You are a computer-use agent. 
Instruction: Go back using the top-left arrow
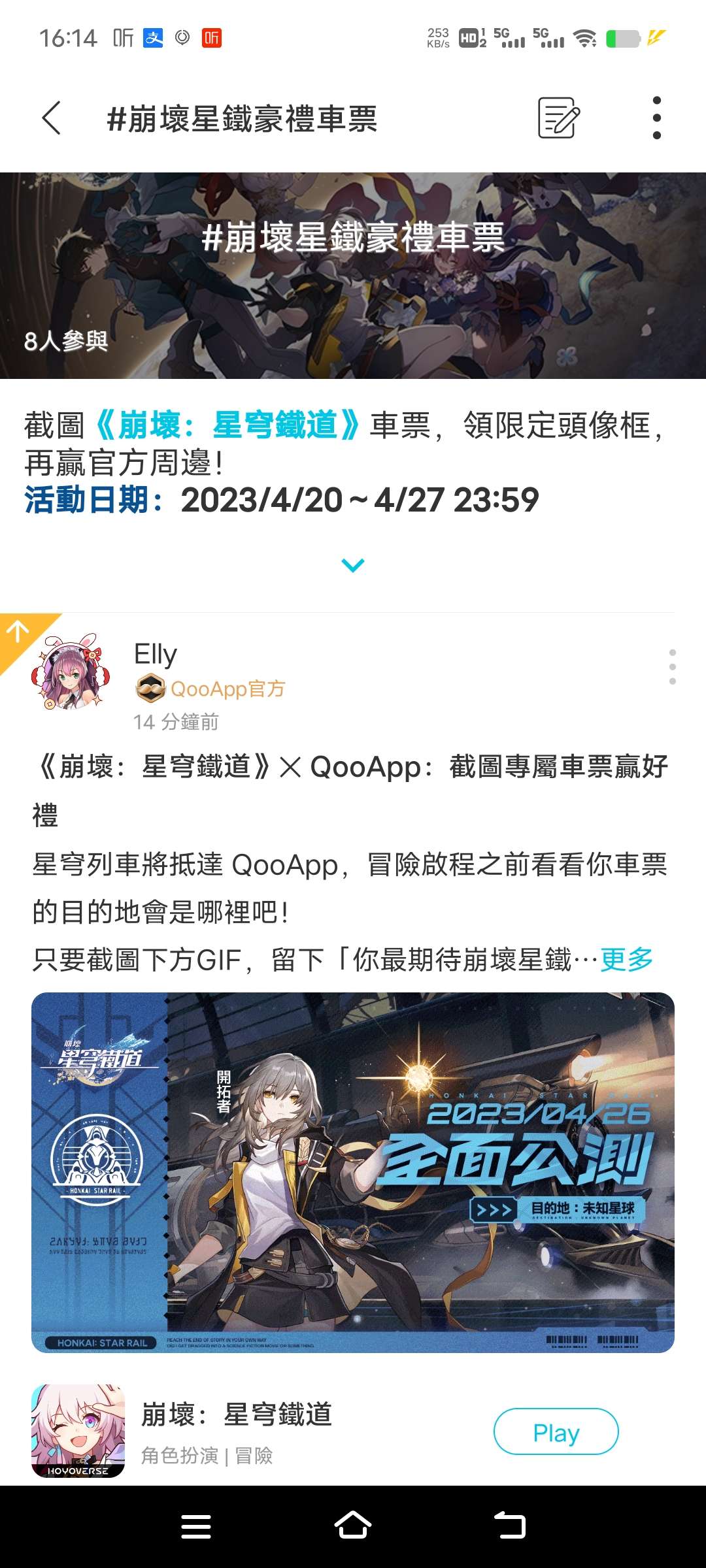pyautogui.click(x=51, y=118)
